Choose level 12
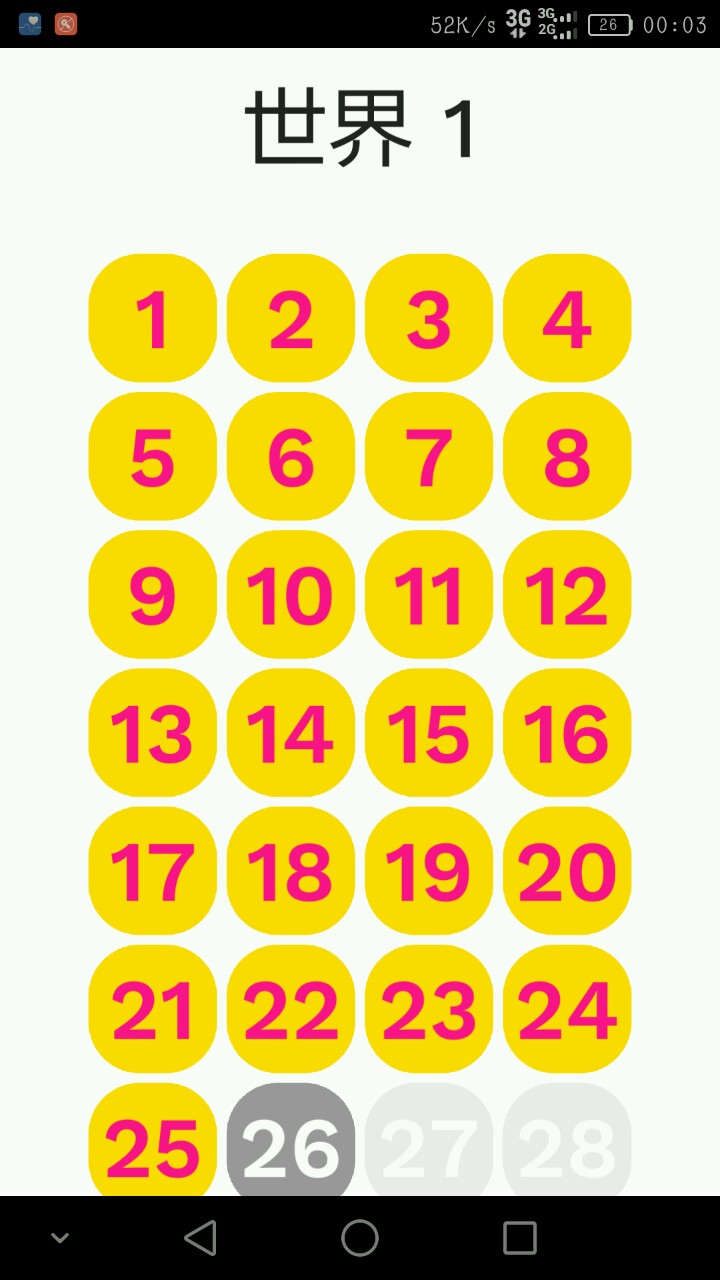Image resolution: width=720 pixels, height=1280 pixels. [567, 594]
